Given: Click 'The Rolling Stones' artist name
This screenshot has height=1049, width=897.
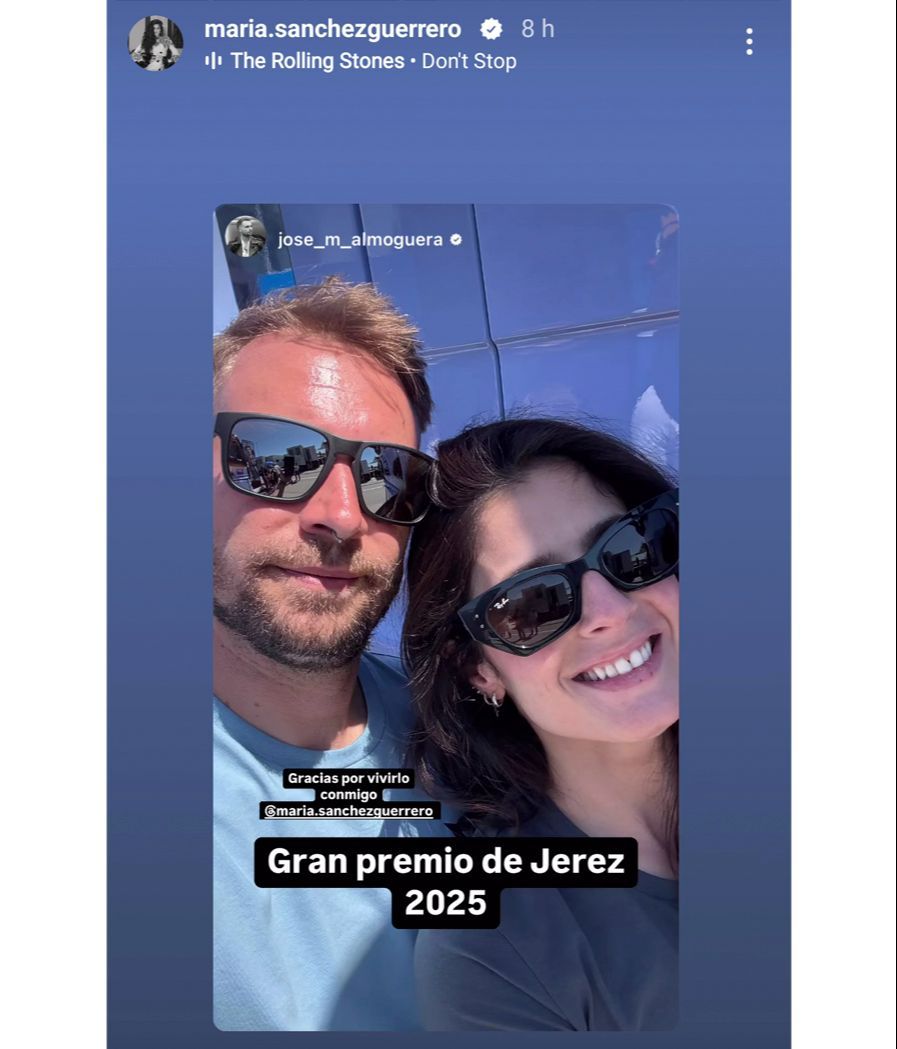Looking at the screenshot, I should tap(318, 61).
